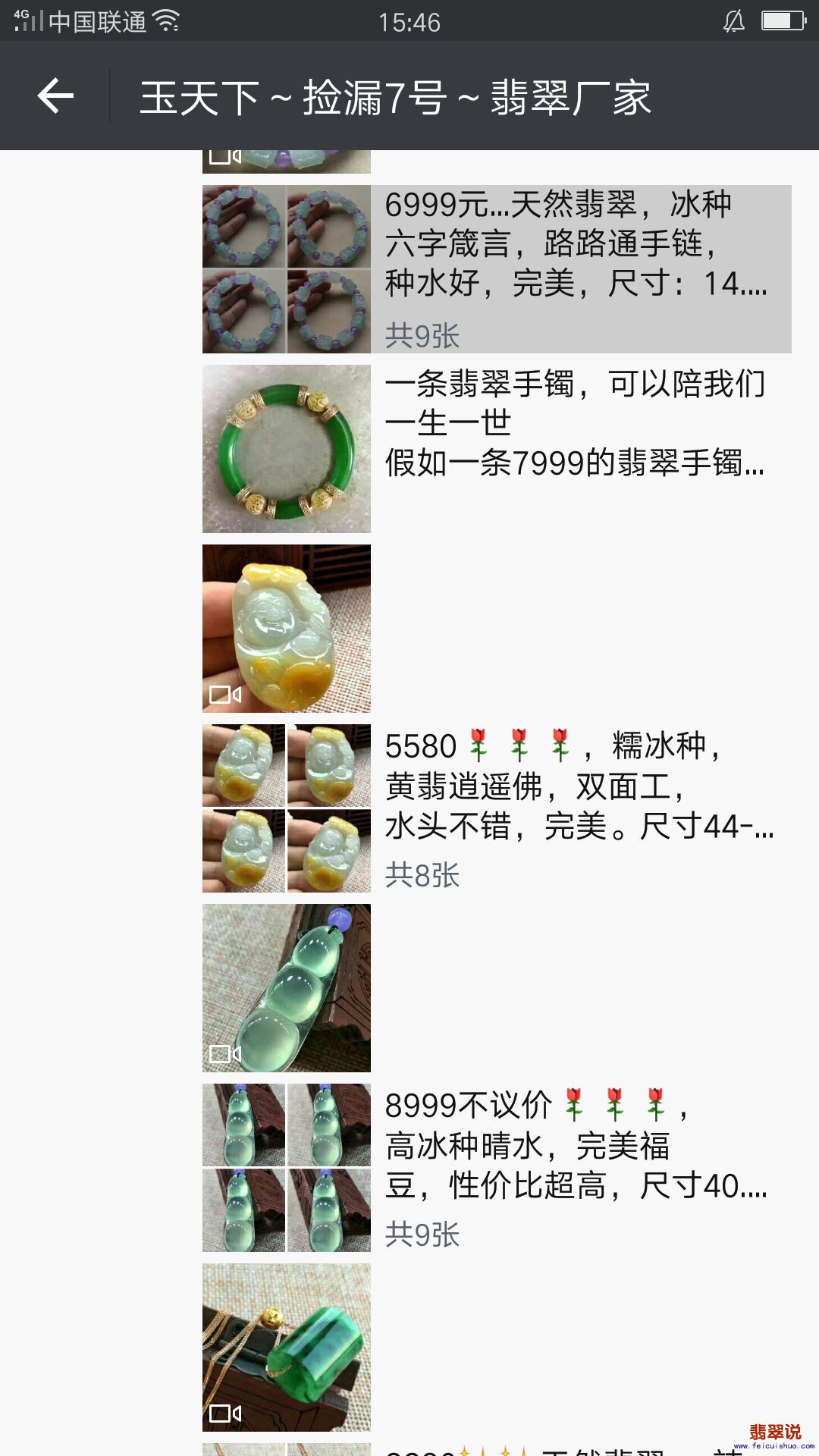View the 5580 糯冰种 黄翡逍遥佛 photo set
This screenshot has height=1456, width=819.
coord(287,808)
